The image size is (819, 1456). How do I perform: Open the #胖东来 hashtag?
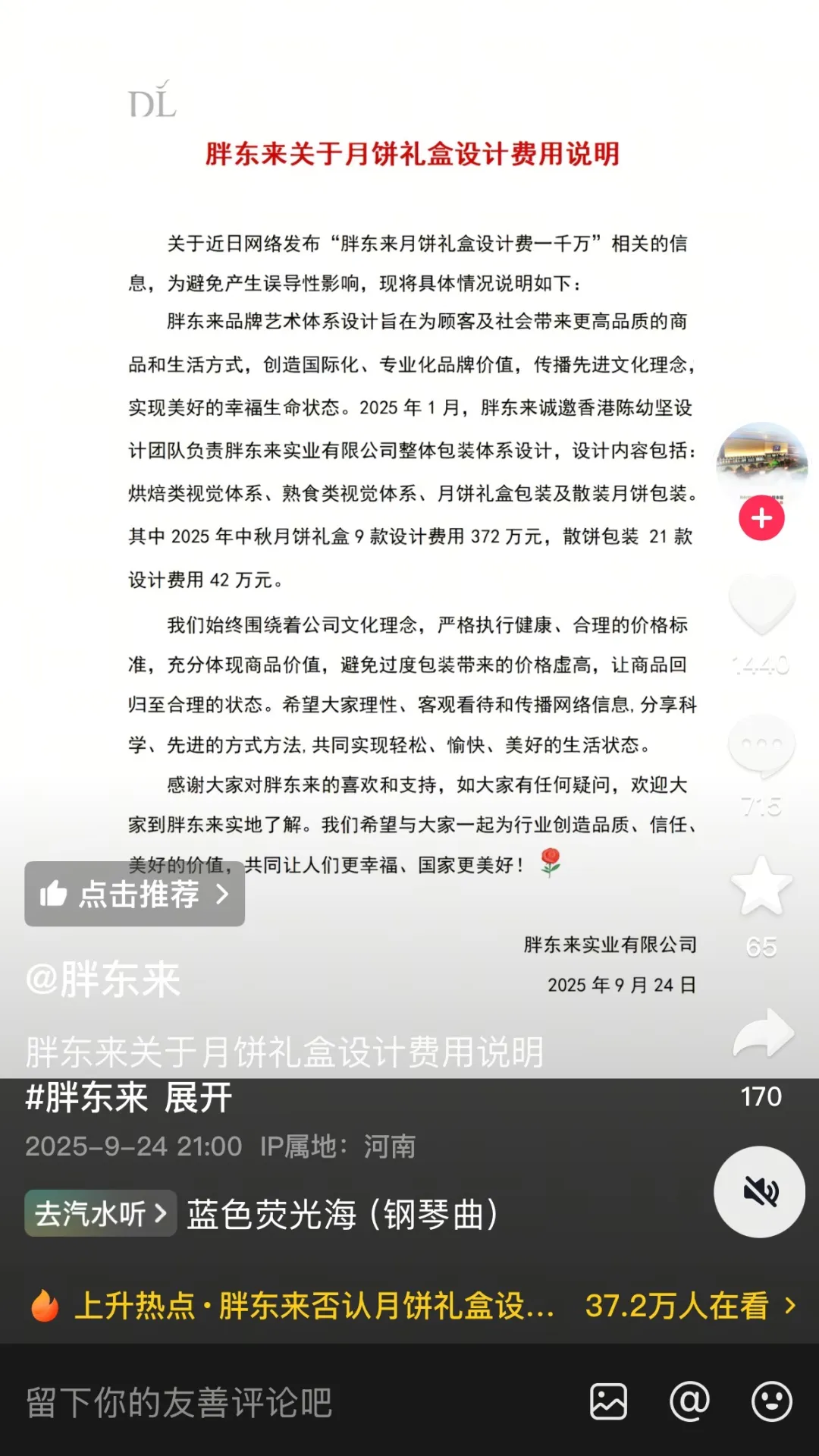tap(86, 1098)
